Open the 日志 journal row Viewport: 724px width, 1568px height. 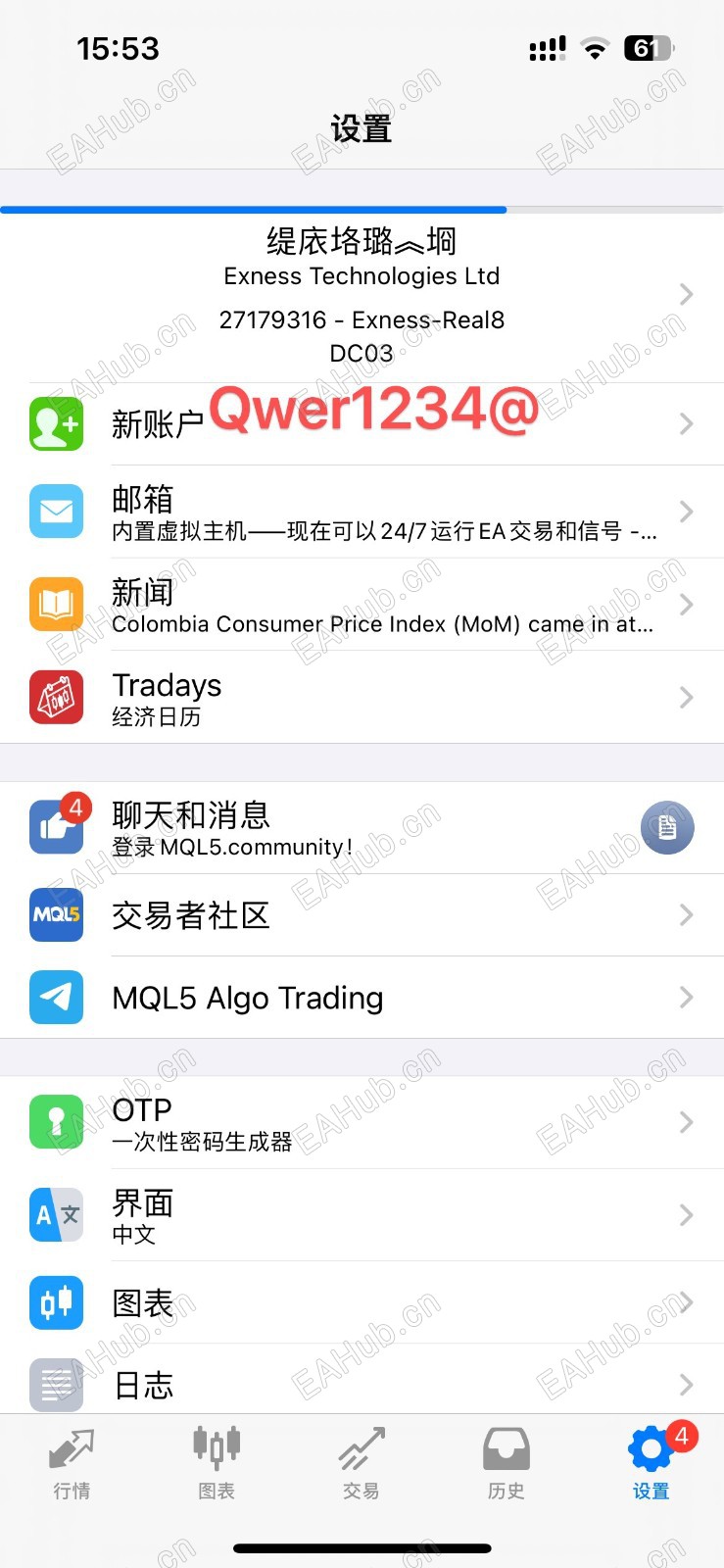click(362, 1384)
